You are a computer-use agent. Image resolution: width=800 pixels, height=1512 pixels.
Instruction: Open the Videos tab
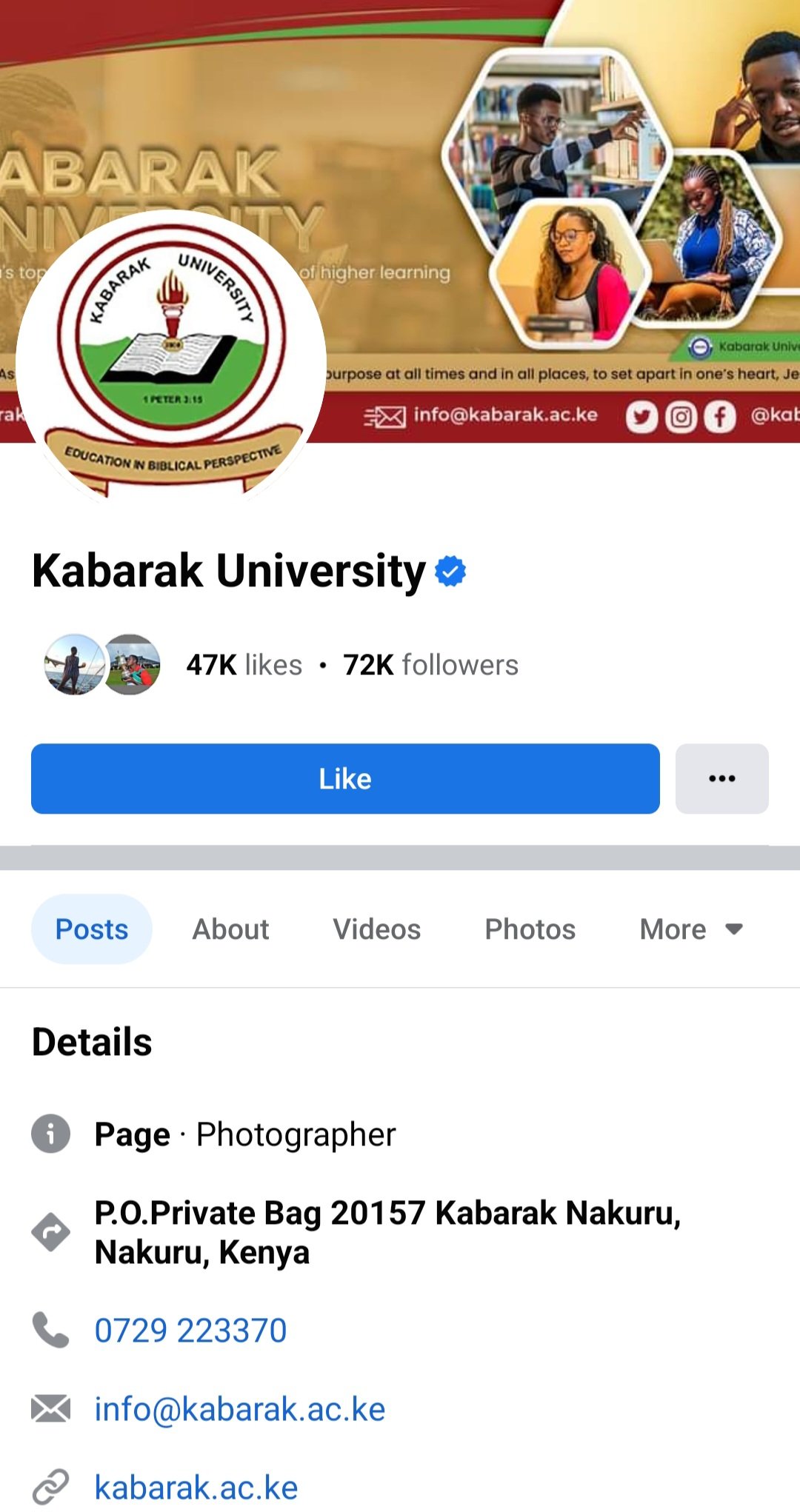[376, 929]
